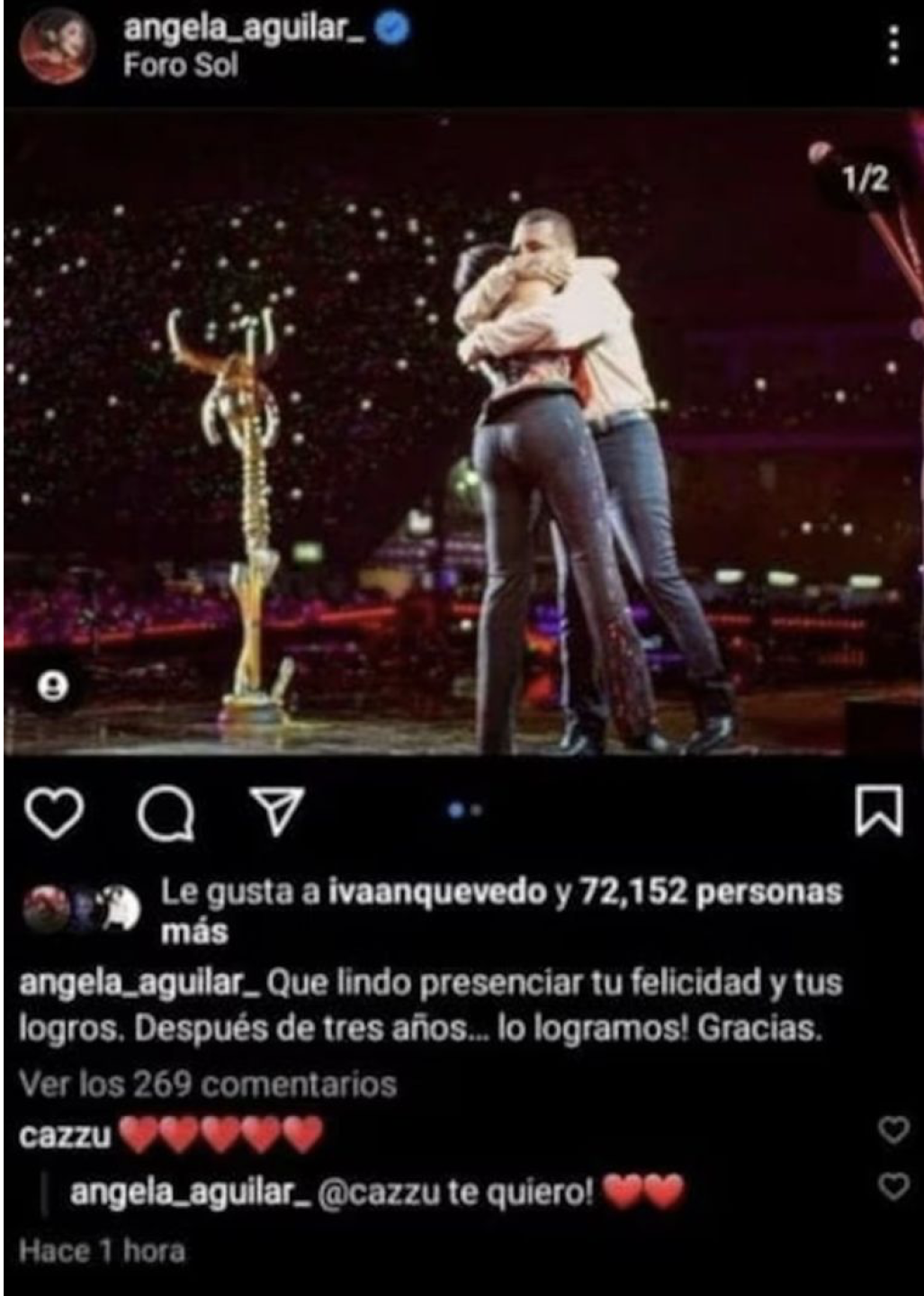This screenshot has width=924, height=1296.
Task: Open the Foro Sol location
Action: click(180, 66)
